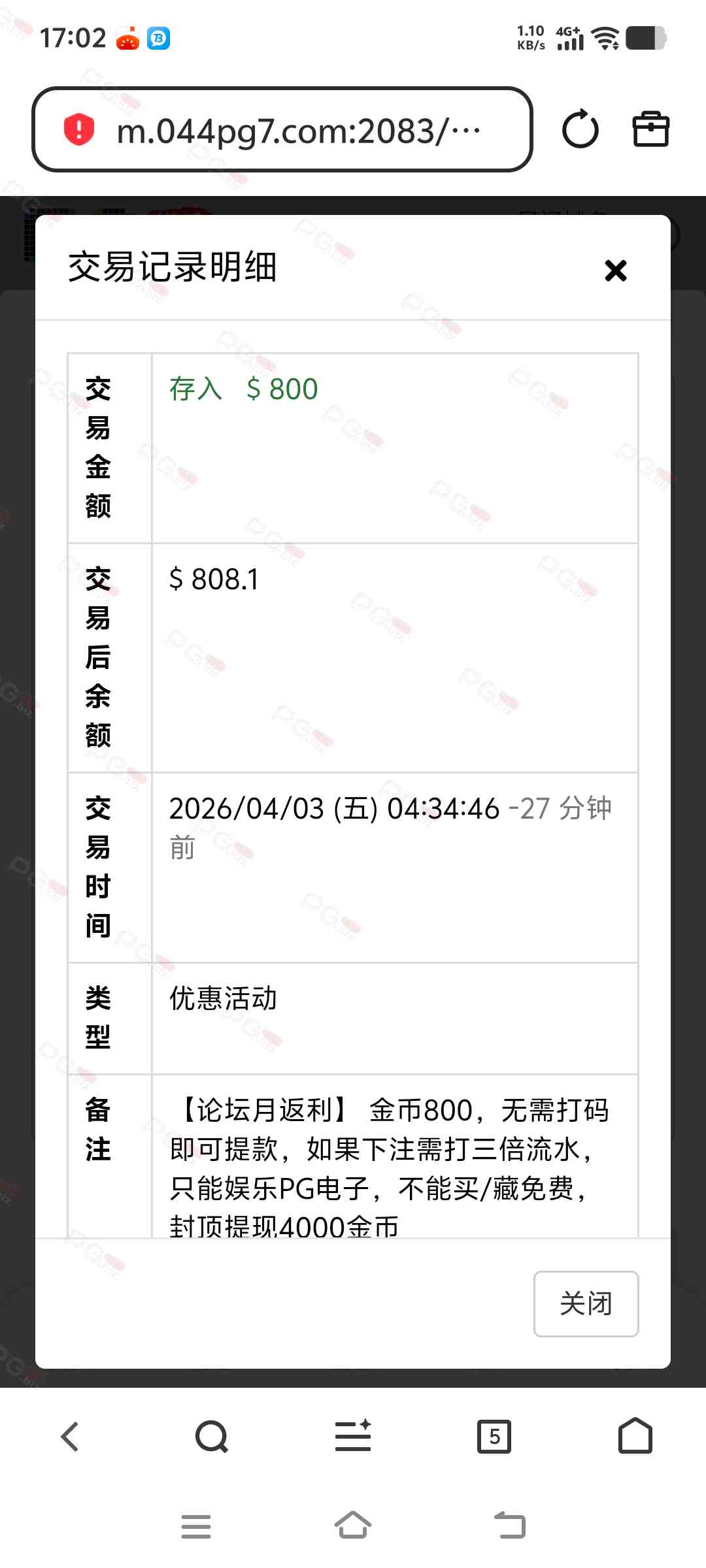The image size is (706, 1568).
Task: Go to the browser home page
Action: 635,1437
